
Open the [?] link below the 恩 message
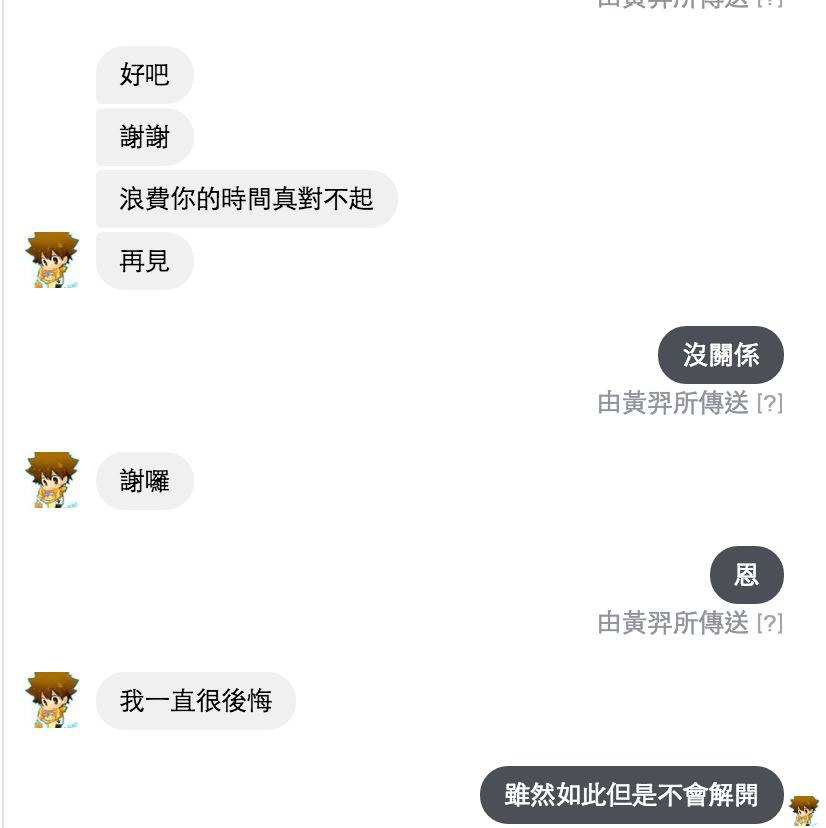coord(769,624)
